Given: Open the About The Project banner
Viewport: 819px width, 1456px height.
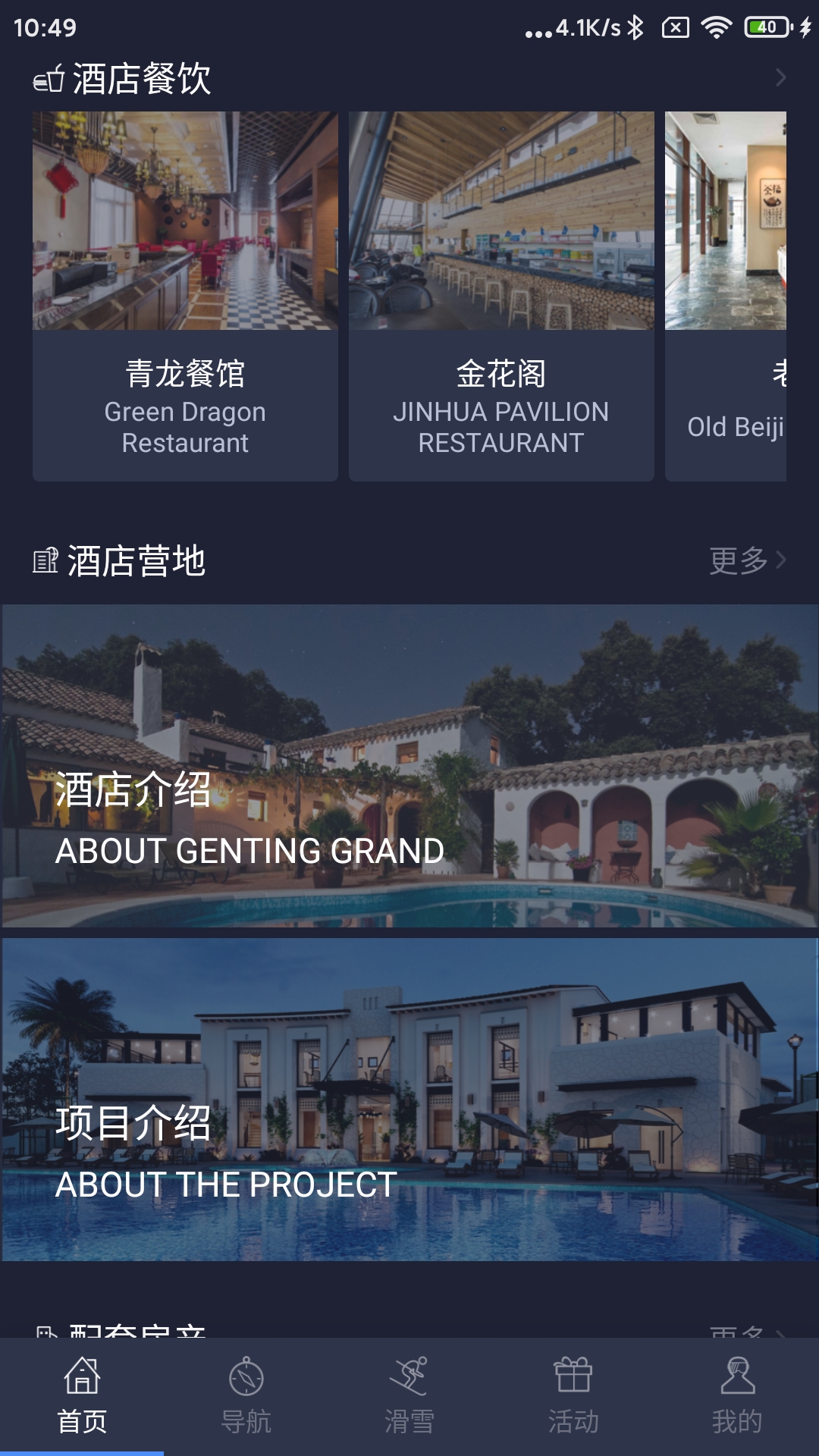Looking at the screenshot, I should (x=409, y=1100).
